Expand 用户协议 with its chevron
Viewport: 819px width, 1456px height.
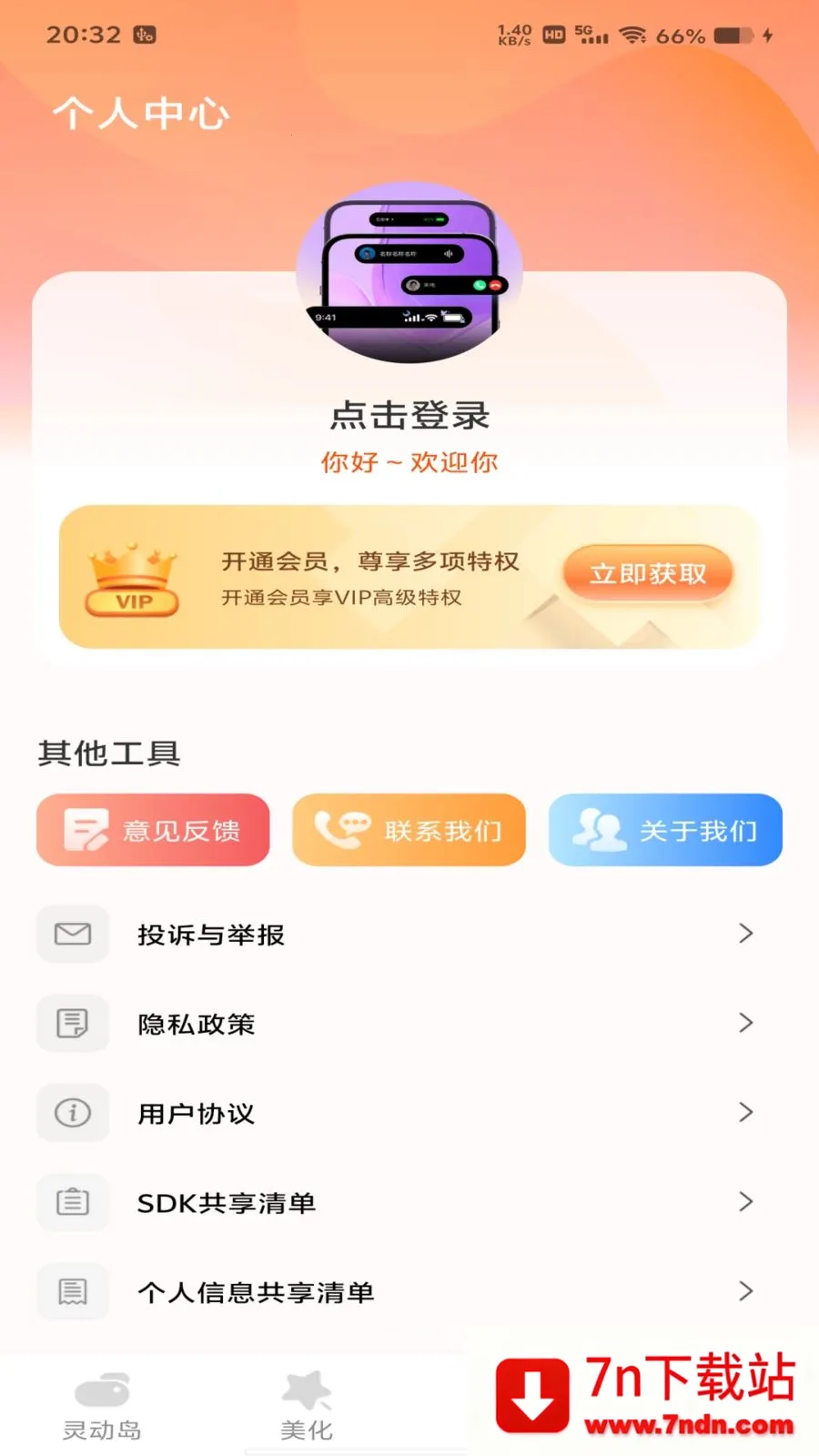pos(745,1113)
